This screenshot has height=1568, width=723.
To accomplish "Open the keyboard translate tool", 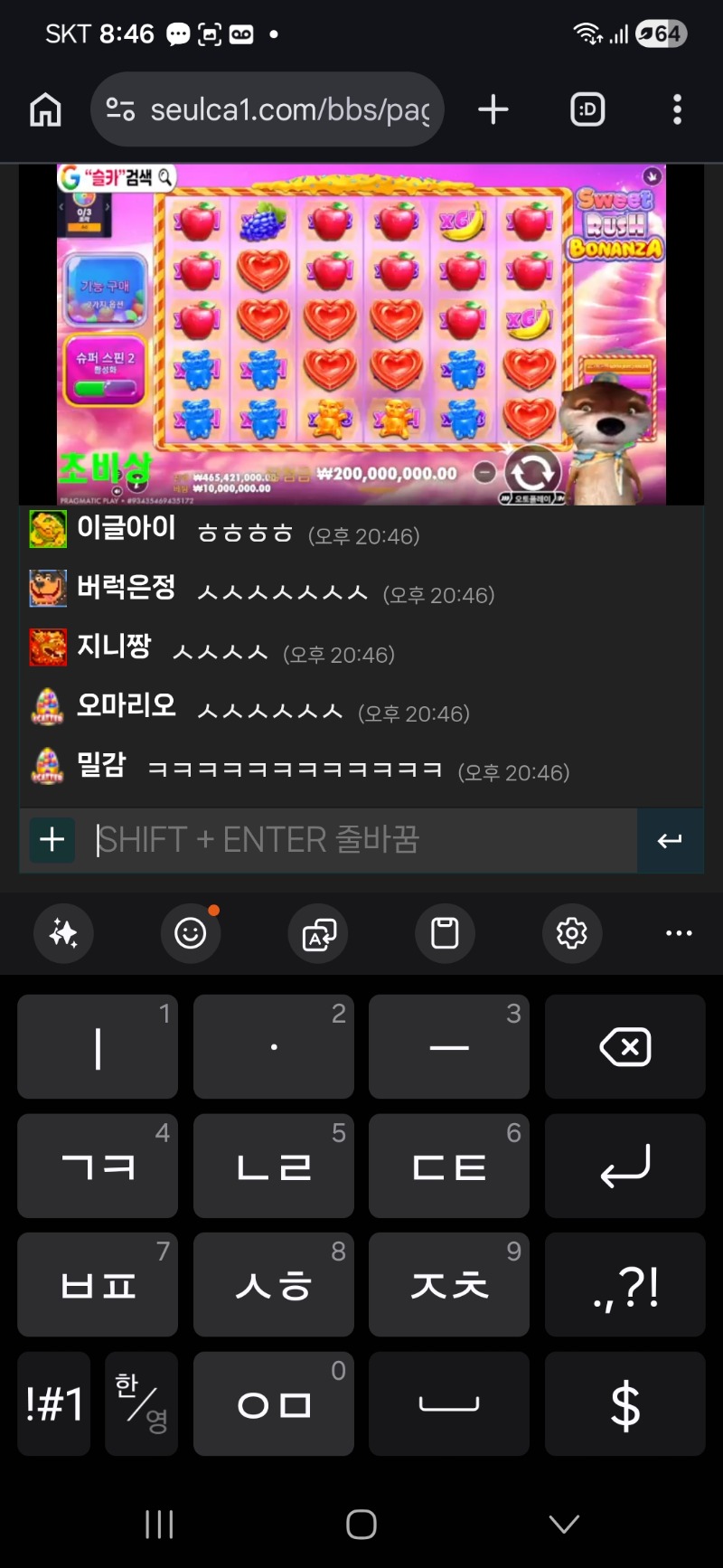I will [318, 933].
